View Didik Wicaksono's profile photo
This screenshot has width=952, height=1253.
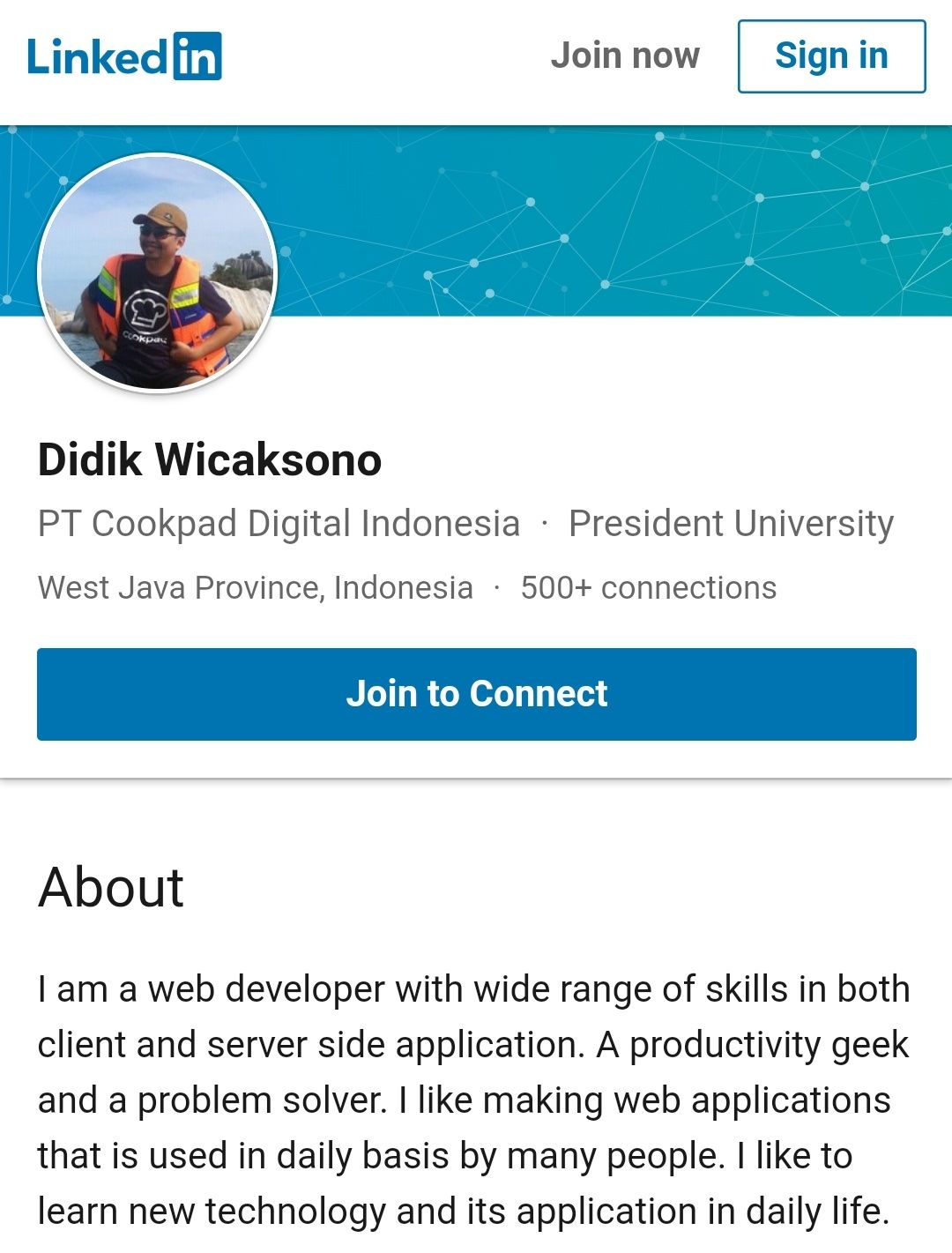[x=158, y=272]
